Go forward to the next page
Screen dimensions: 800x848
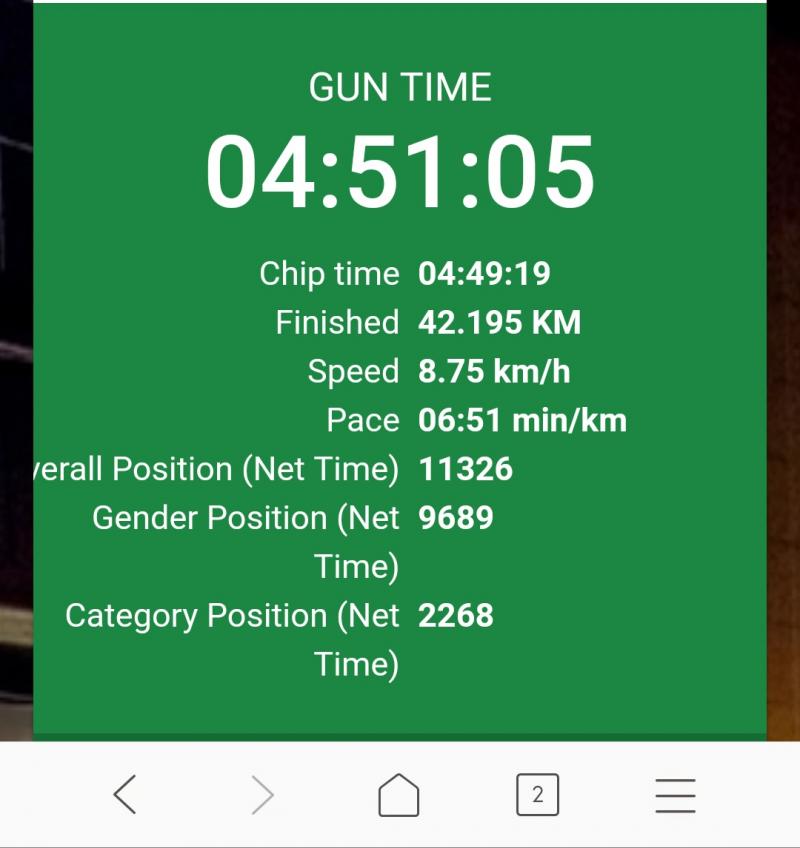point(262,795)
